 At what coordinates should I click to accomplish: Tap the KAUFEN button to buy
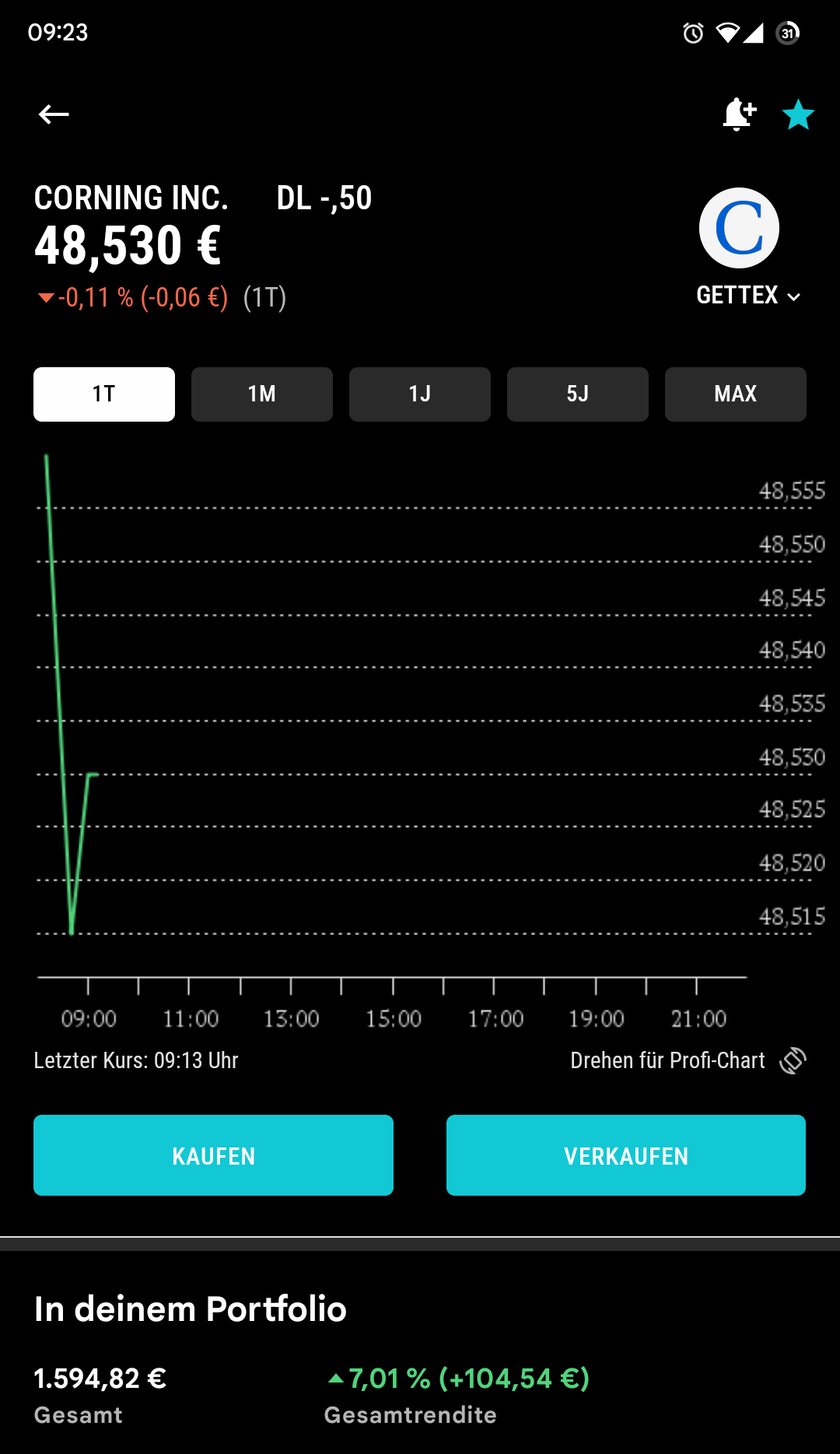213,1155
